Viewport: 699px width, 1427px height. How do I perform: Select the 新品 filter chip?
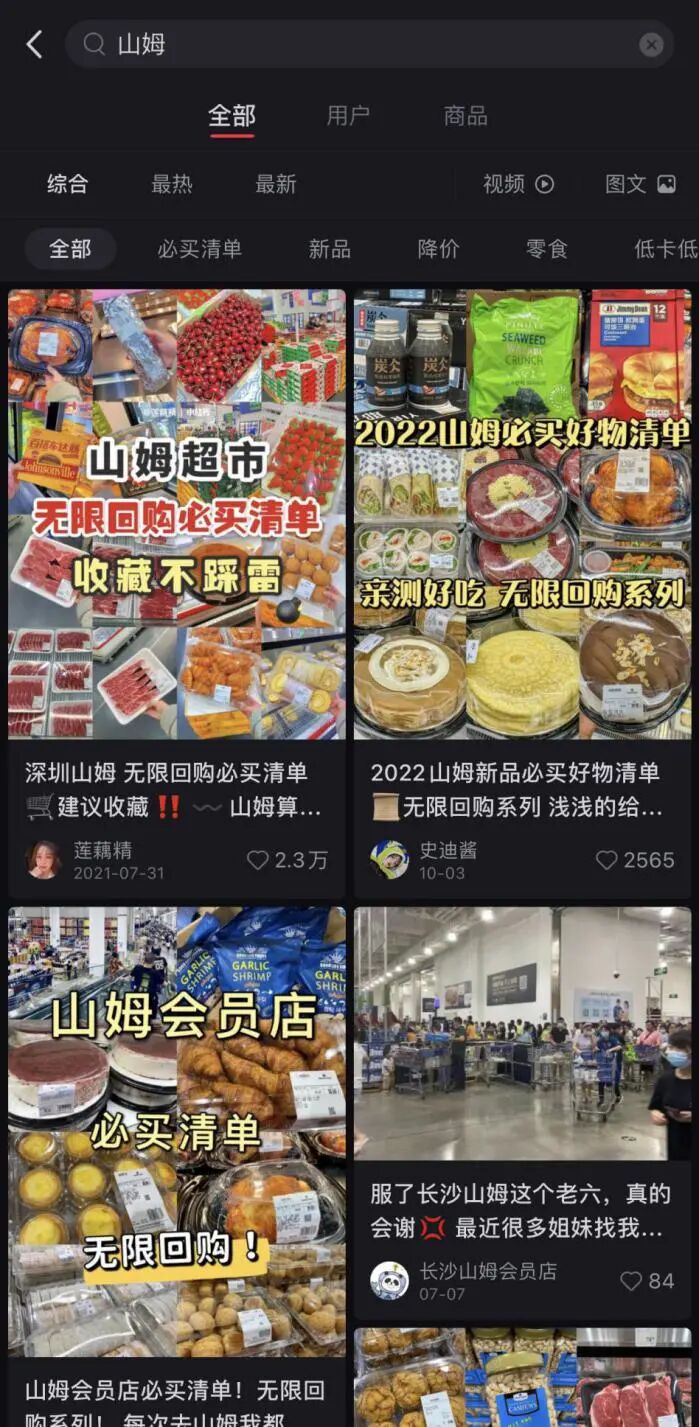(x=329, y=249)
